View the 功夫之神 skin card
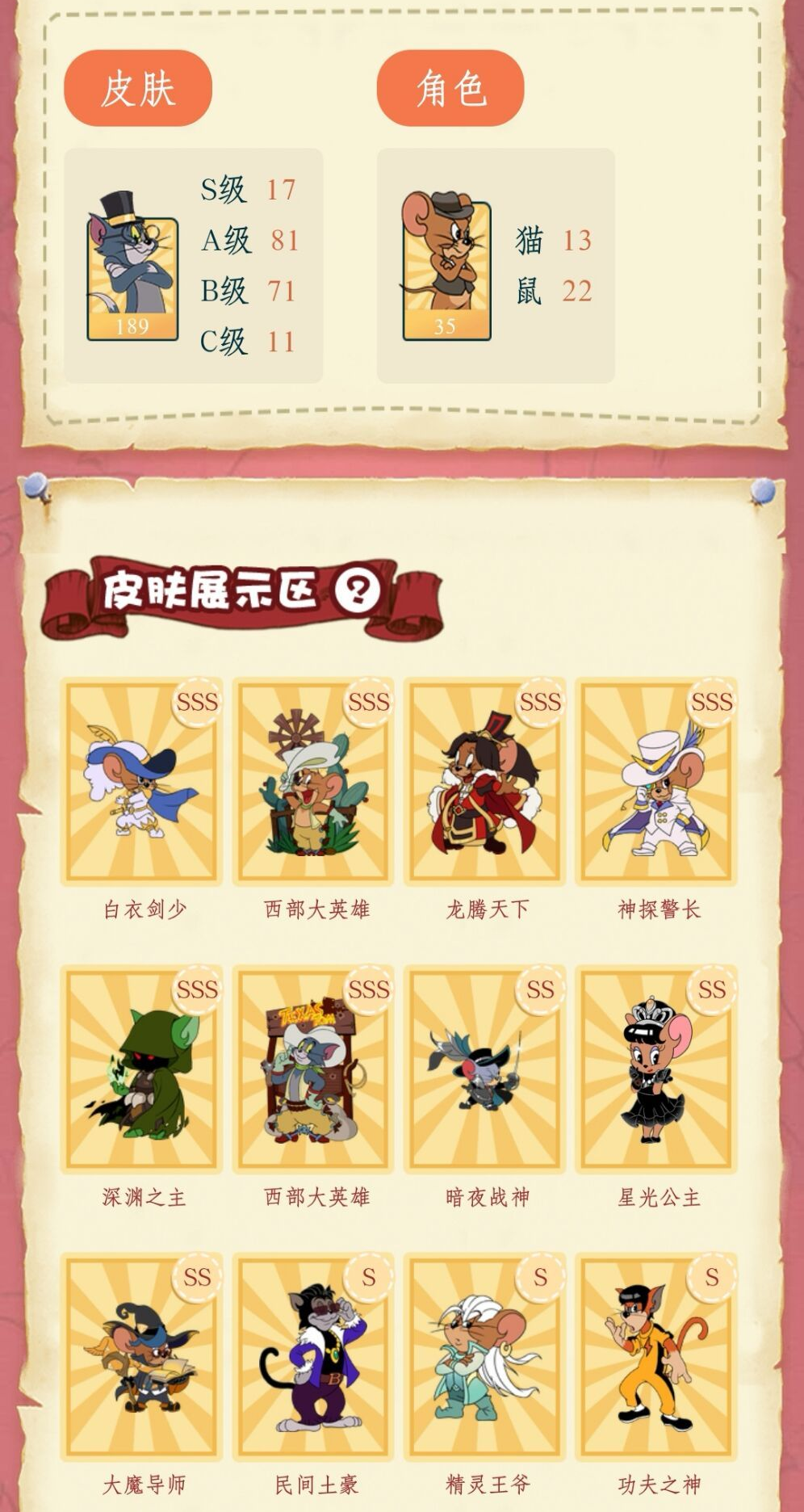 pyautogui.click(x=656, y=1357)
